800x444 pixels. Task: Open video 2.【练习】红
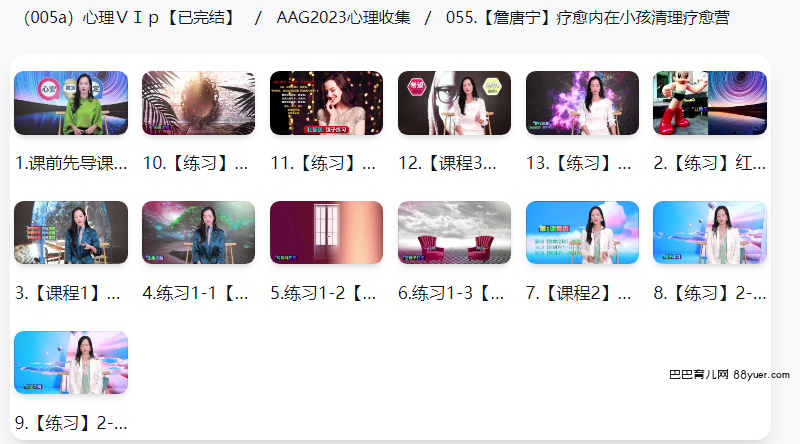710,103
